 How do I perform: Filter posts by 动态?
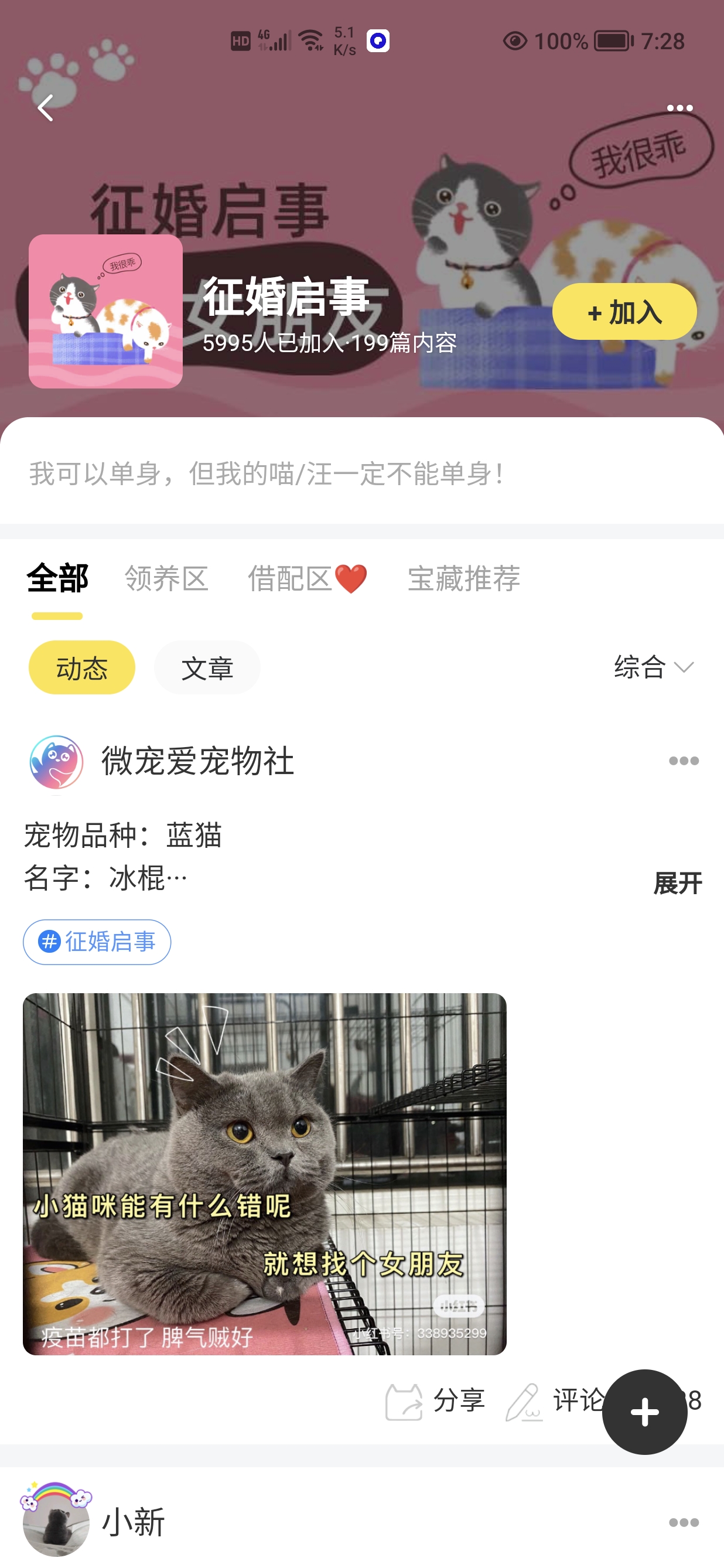(x=81, y=669)
